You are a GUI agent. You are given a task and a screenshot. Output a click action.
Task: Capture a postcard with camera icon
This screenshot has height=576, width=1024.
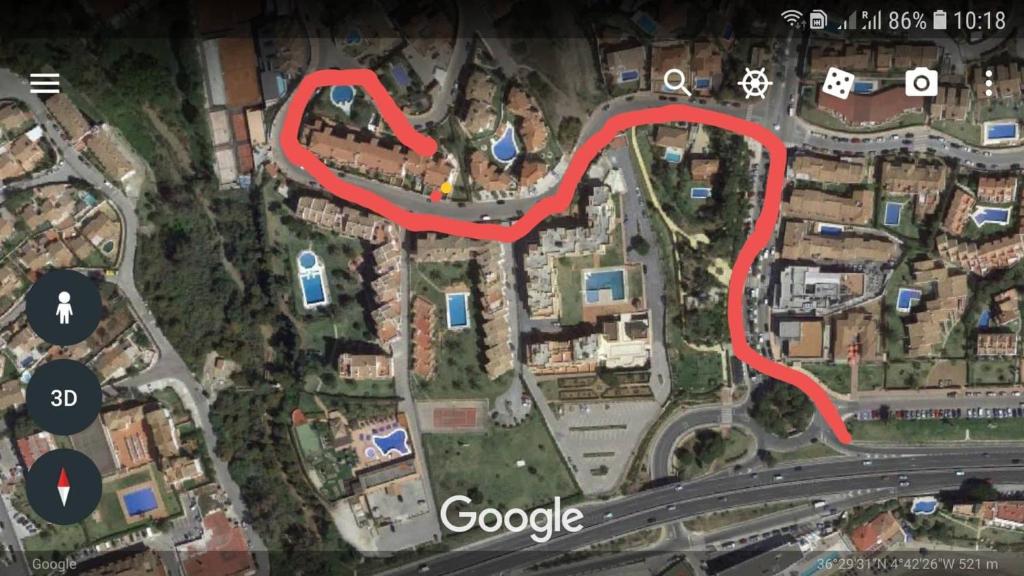[x=920, y=83]
